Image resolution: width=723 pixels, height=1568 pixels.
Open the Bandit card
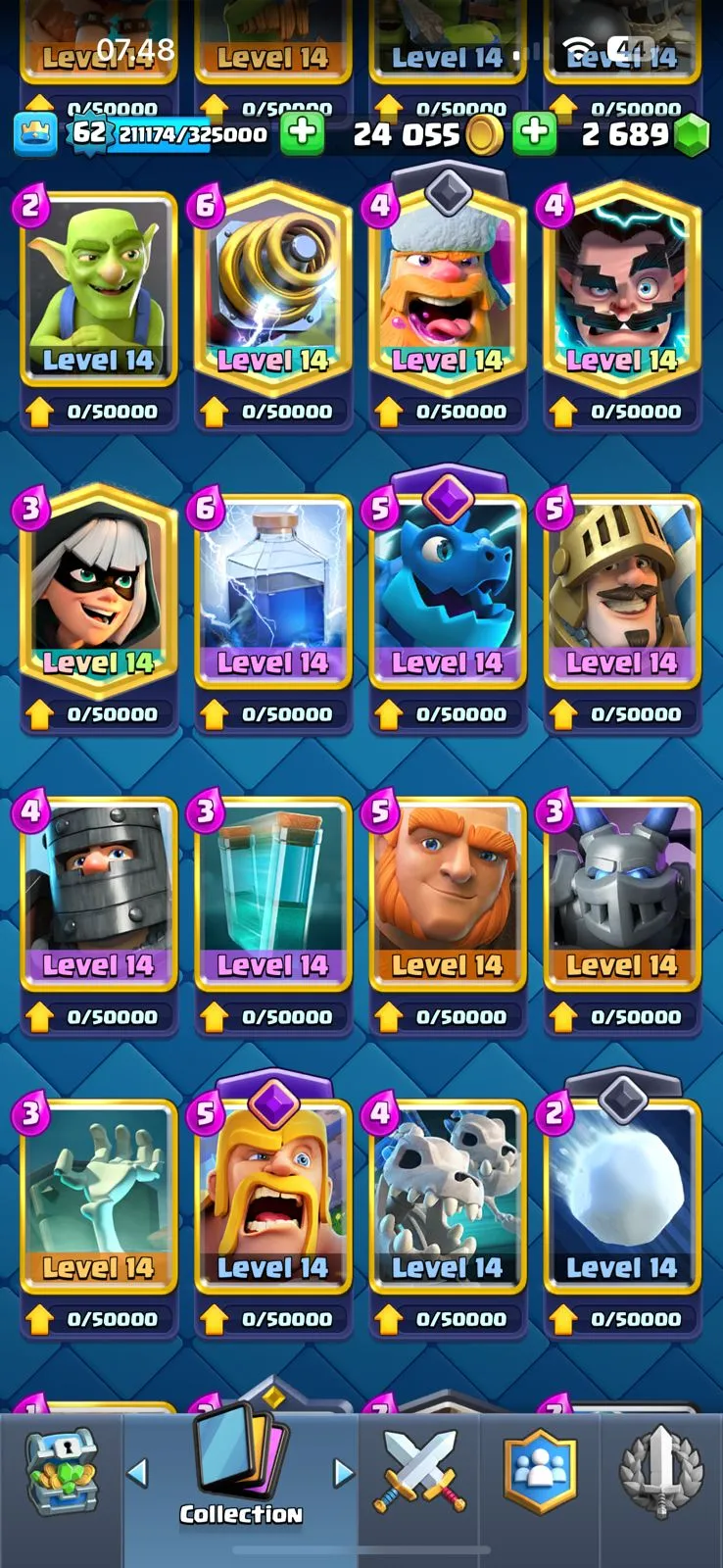coord(98,591)
